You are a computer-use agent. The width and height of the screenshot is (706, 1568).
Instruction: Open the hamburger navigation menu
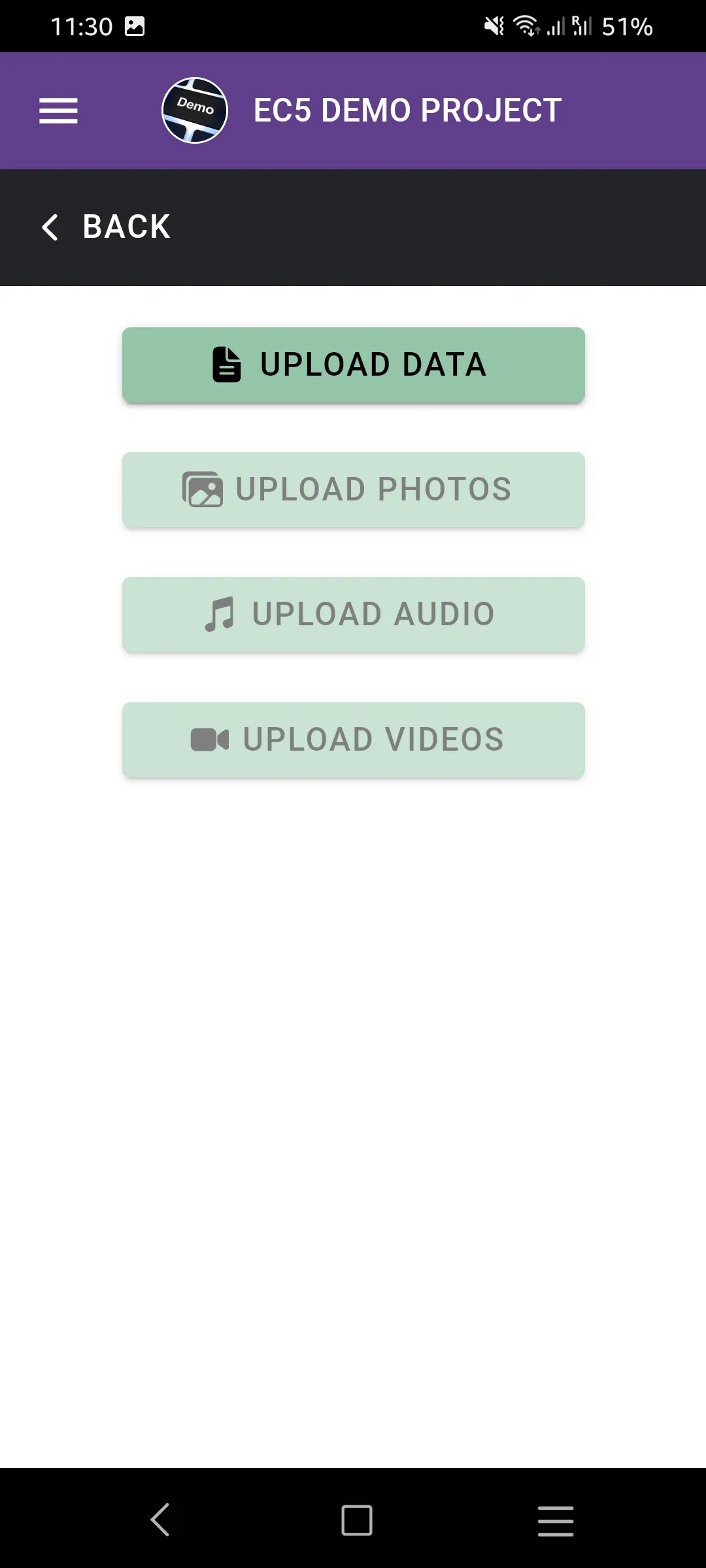(58, 110)
